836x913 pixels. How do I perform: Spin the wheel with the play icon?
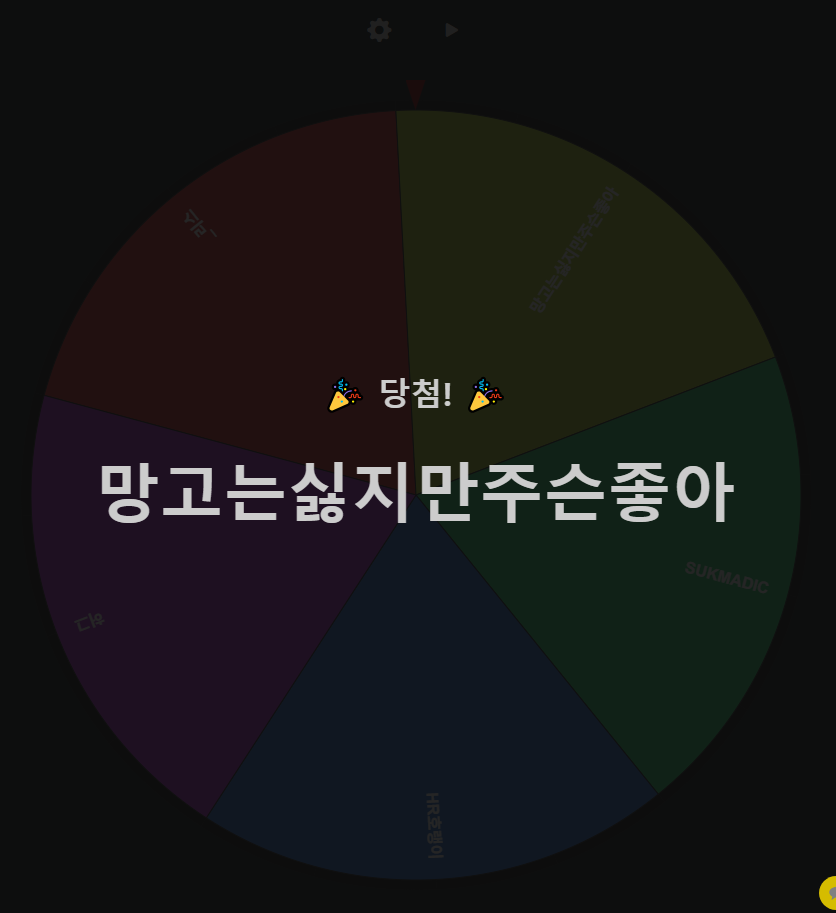pyautogui.click(x=451, y=30)
